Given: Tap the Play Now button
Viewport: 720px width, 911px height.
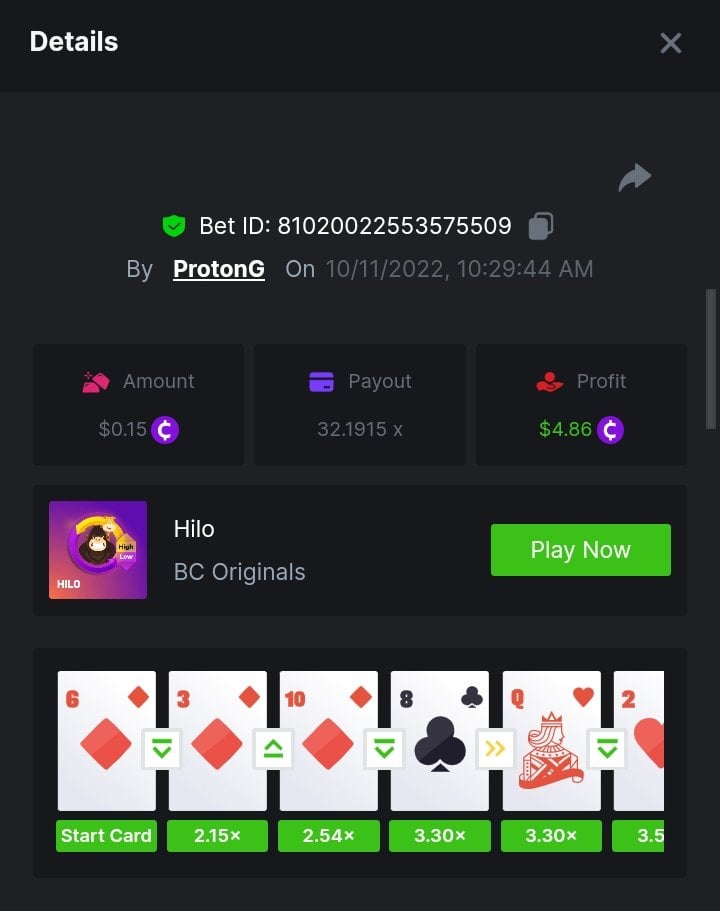Looking at the screenshot, I should coord(580,550).
